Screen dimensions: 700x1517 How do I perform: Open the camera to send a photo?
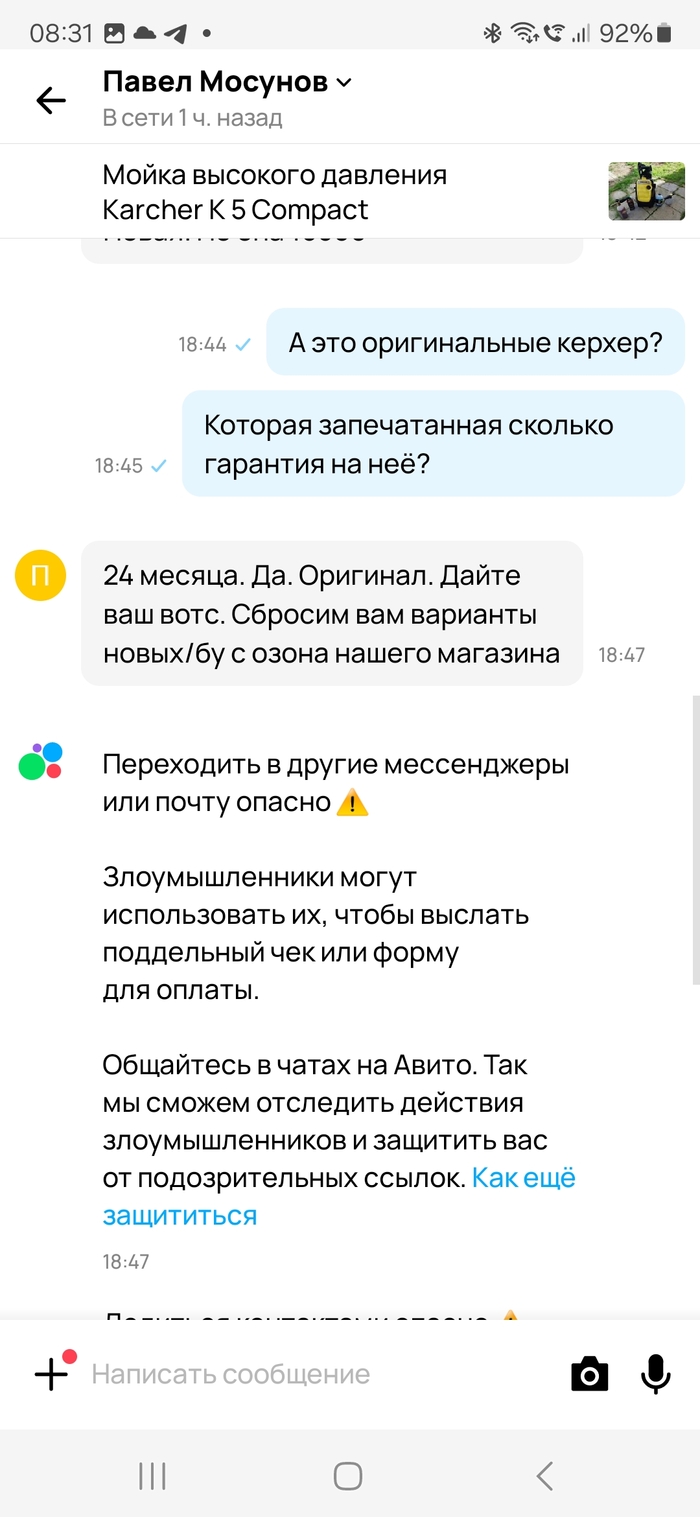pyautogui.click(x=589, y=1375)
